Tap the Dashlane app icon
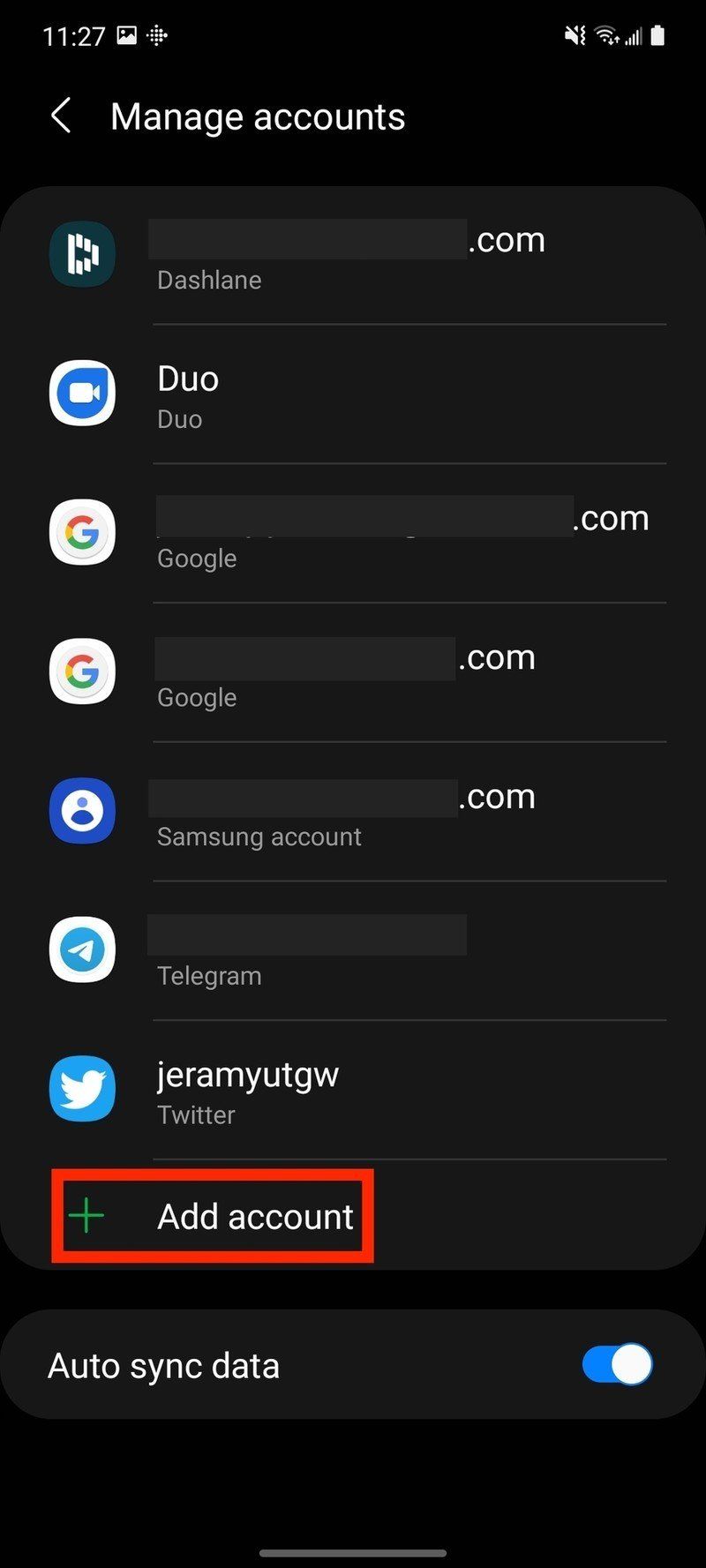This screenshot has height=1568, width=706. click(81, 254)
